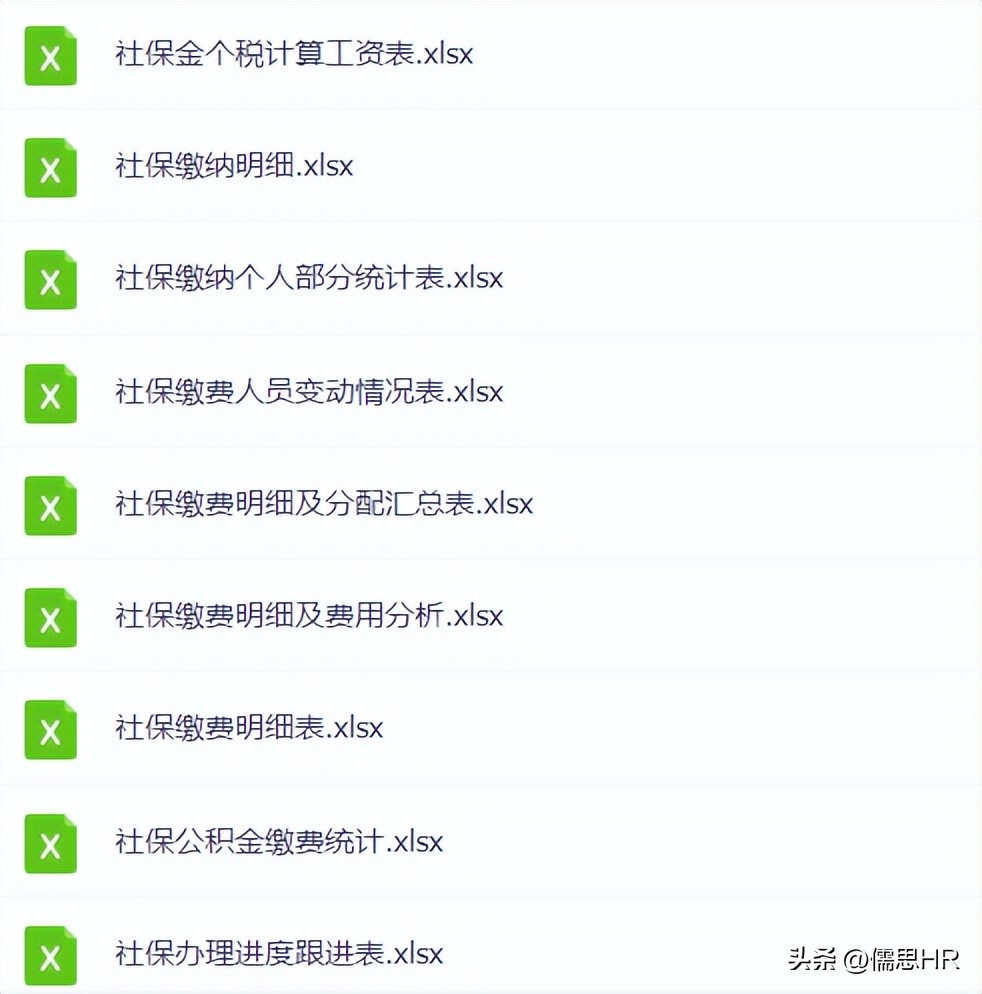Viewport: 982px width, 994px height.
Task: Open the file 社保金个税计算工资表.xlsx
Action: pyautogui.click(x=294, y=56)
